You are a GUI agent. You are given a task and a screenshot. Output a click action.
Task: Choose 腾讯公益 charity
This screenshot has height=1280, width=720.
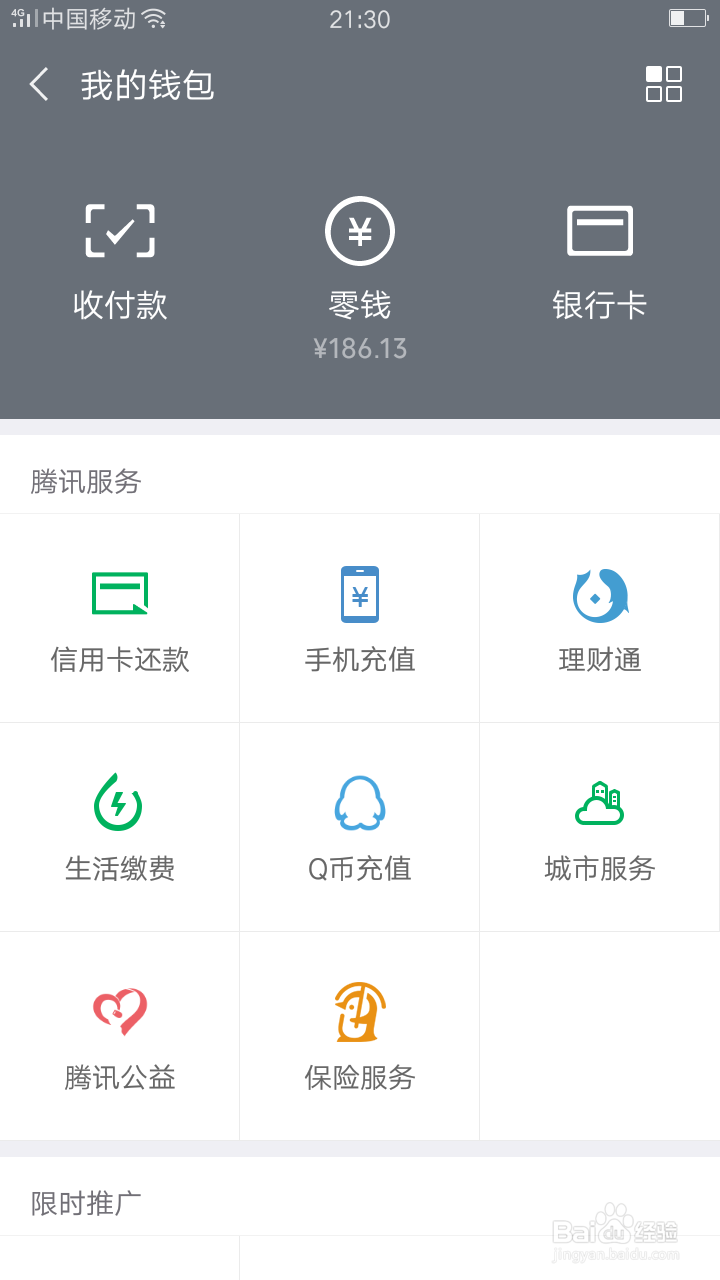(120, 1036)
